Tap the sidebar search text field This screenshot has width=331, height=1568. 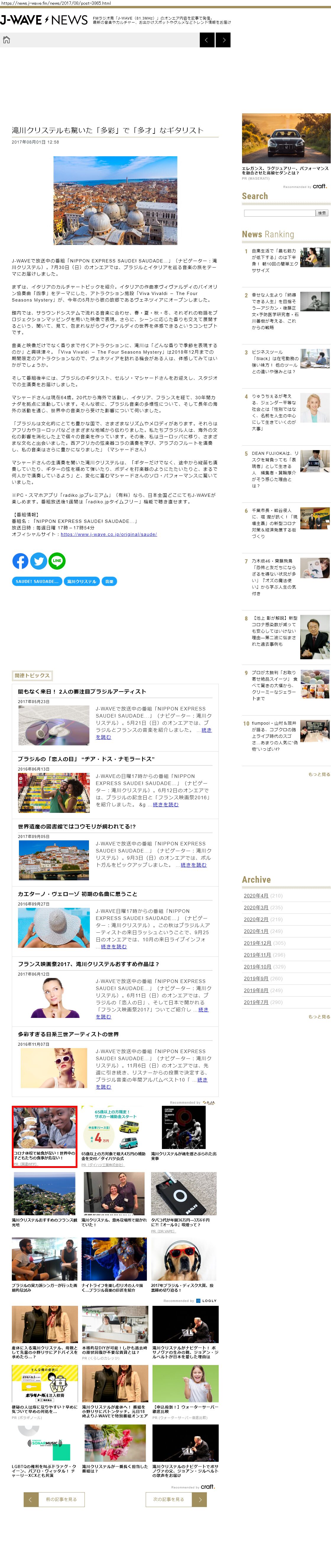[x=279, y=213]
